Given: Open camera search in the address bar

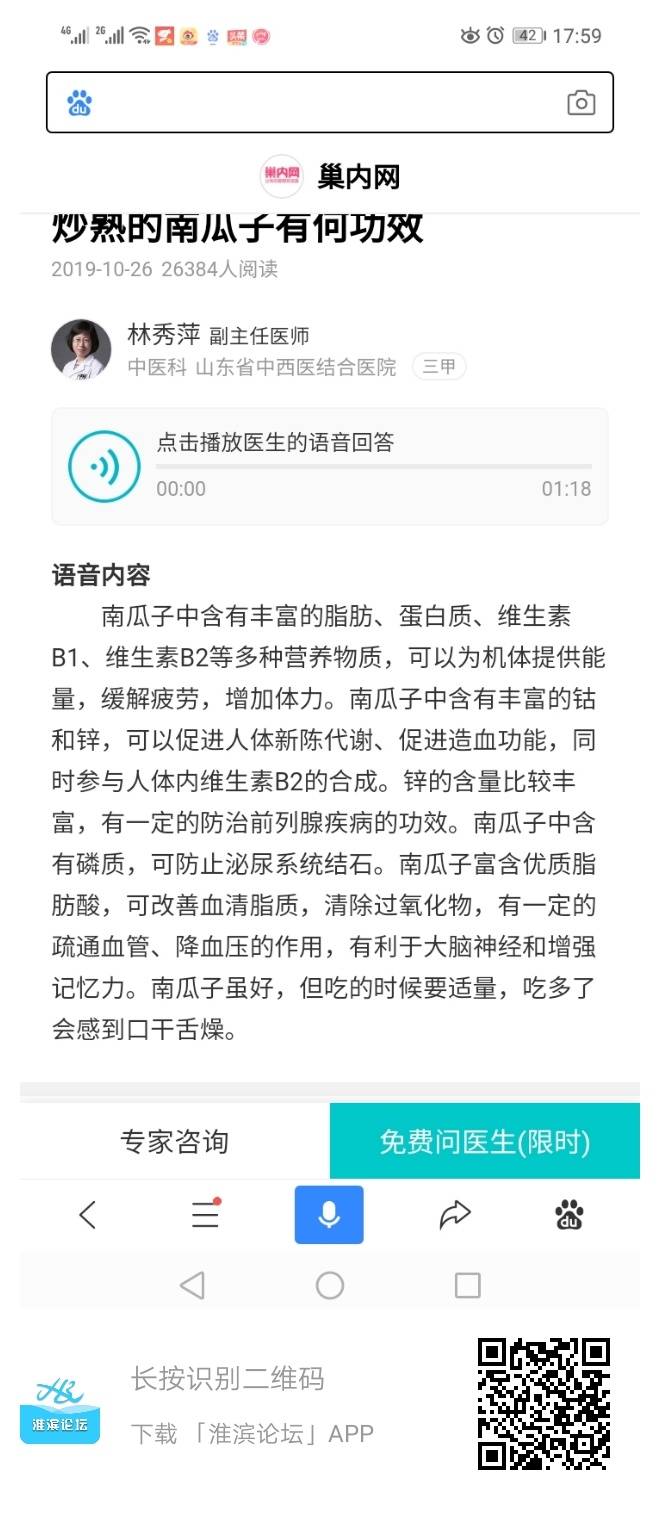Looking at the screenshot, I should 581,102.
